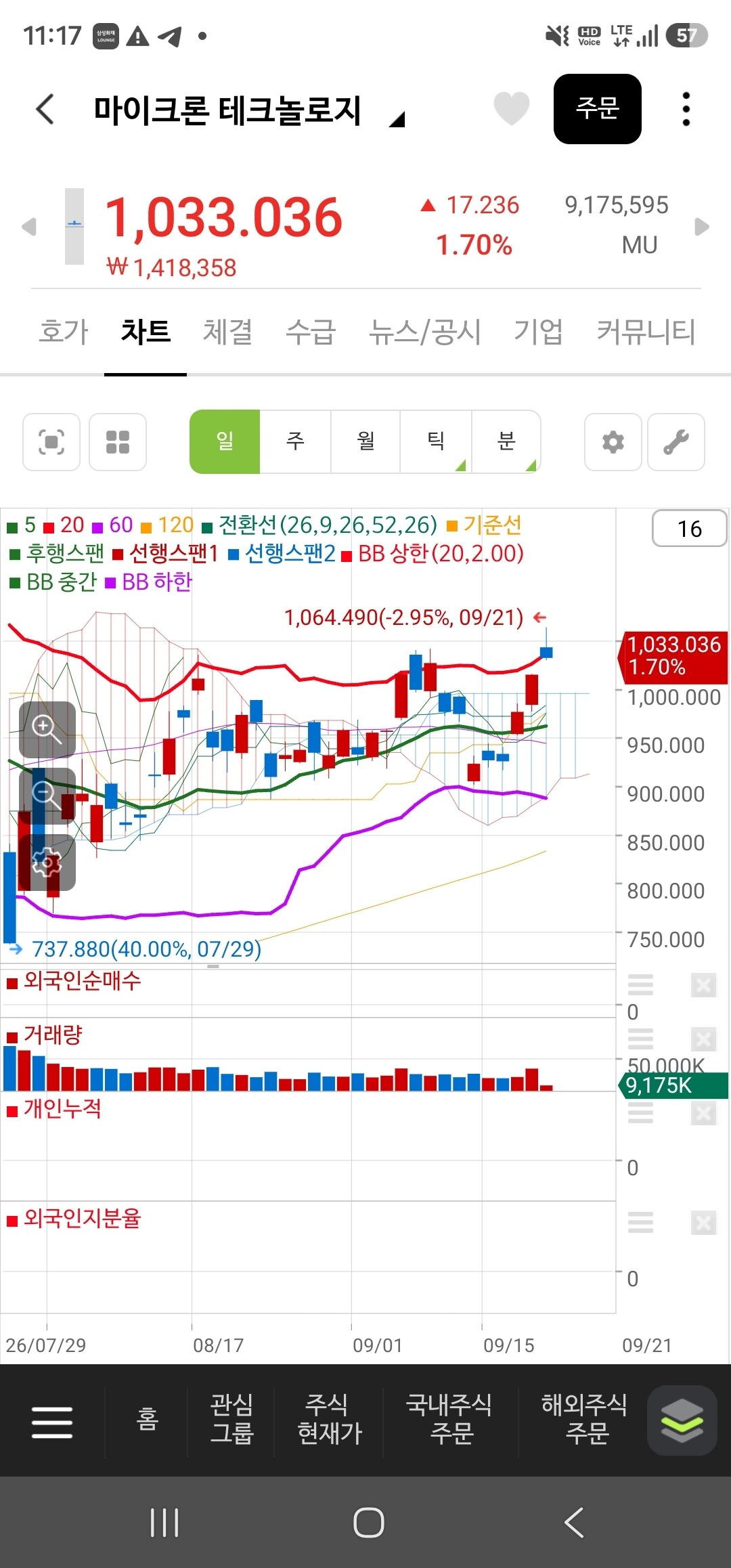Add Micron Technology to favorites with the heart

click(511, 108)
